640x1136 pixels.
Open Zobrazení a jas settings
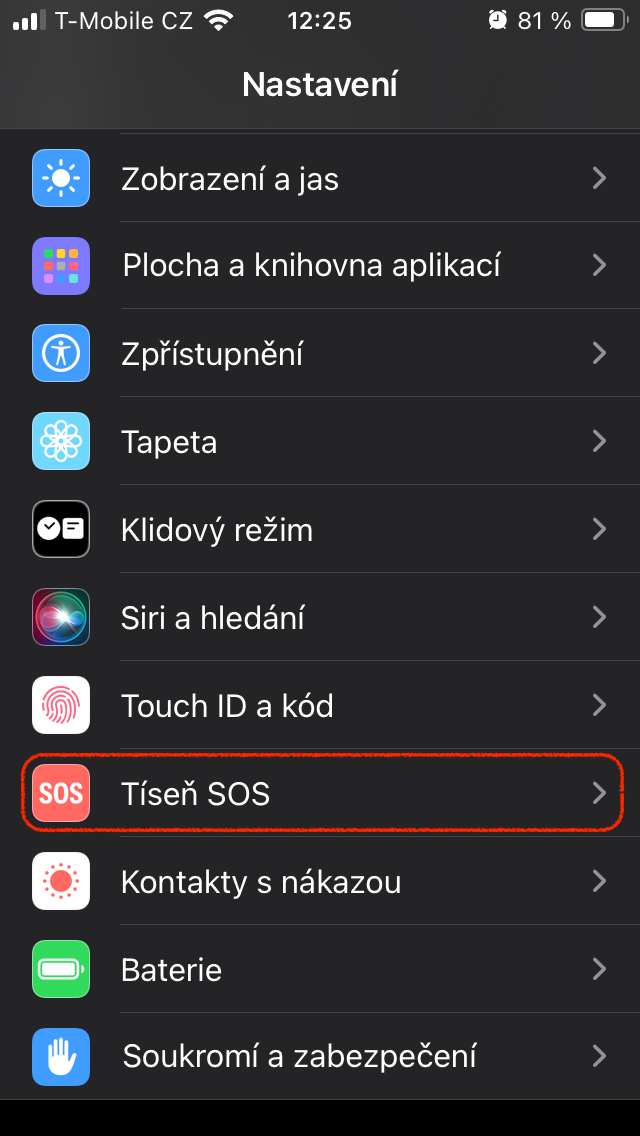pyautogui.click(x=320, y=179)
